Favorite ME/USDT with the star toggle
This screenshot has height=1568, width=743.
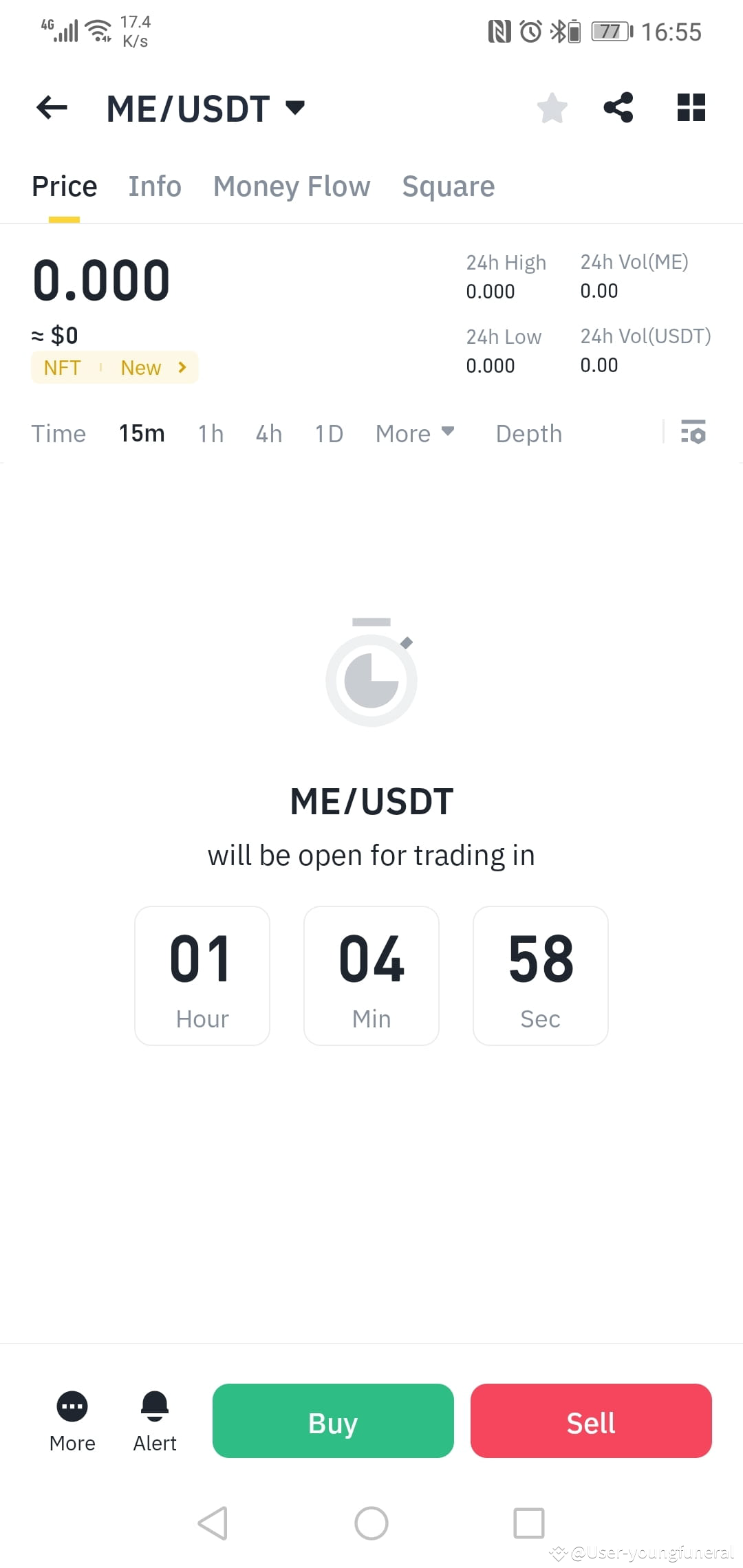point(552,107)
